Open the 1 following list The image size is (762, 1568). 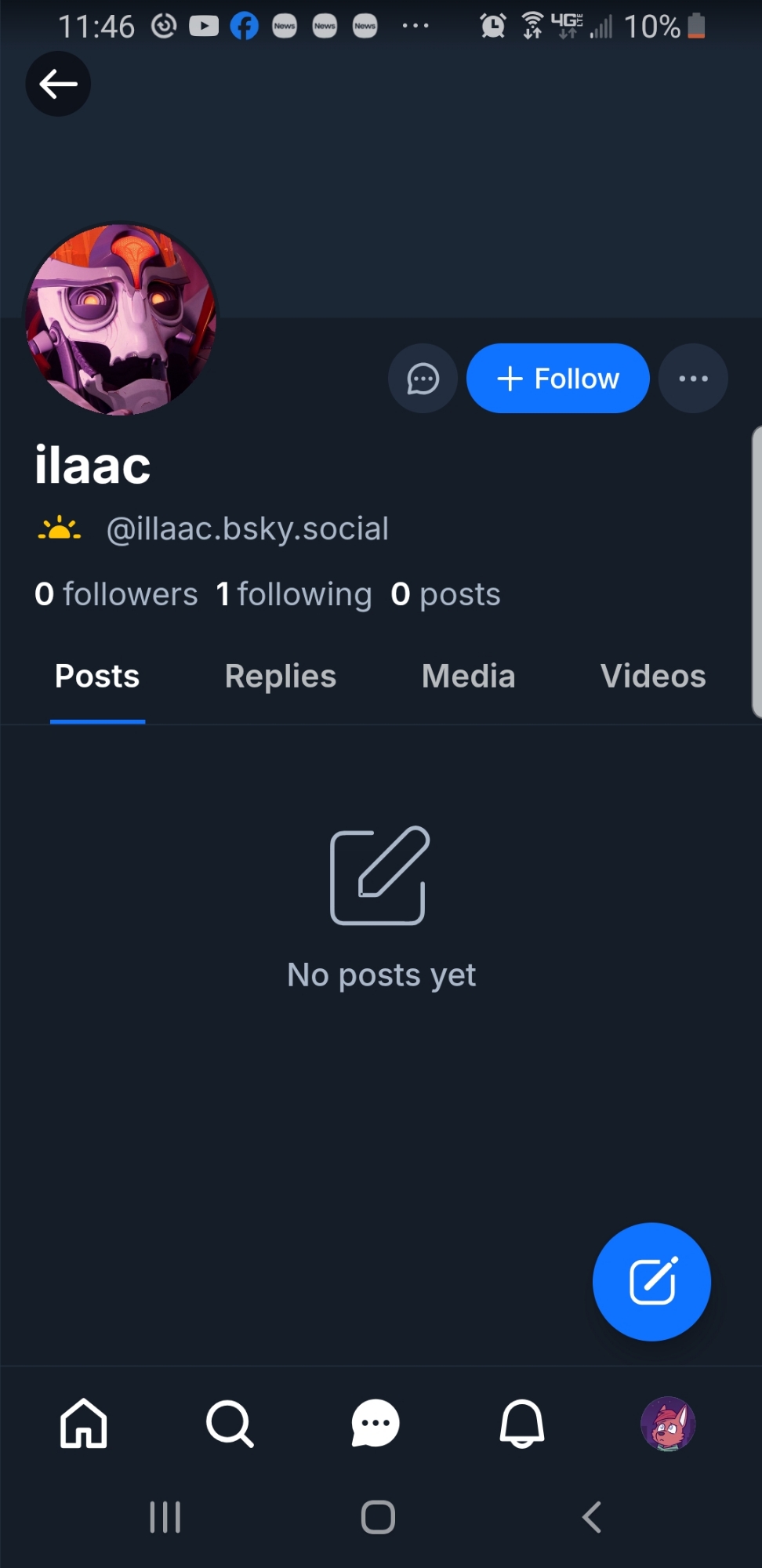click(294, 594)
